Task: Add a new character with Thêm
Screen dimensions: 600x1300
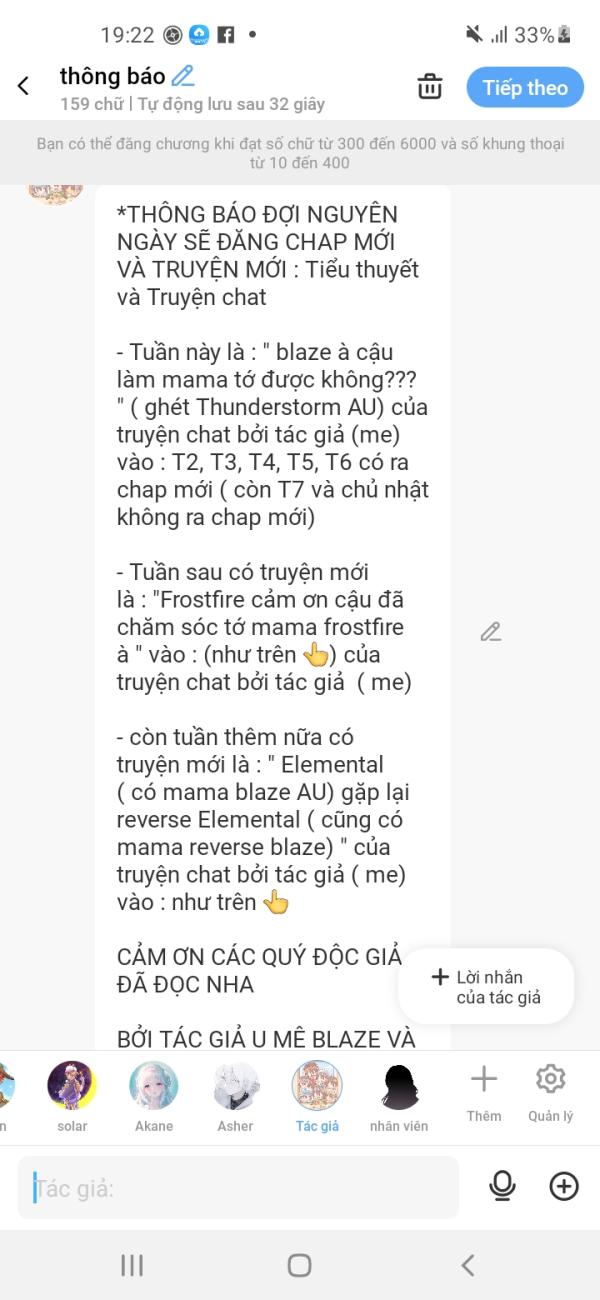Action: point(484,1093)
